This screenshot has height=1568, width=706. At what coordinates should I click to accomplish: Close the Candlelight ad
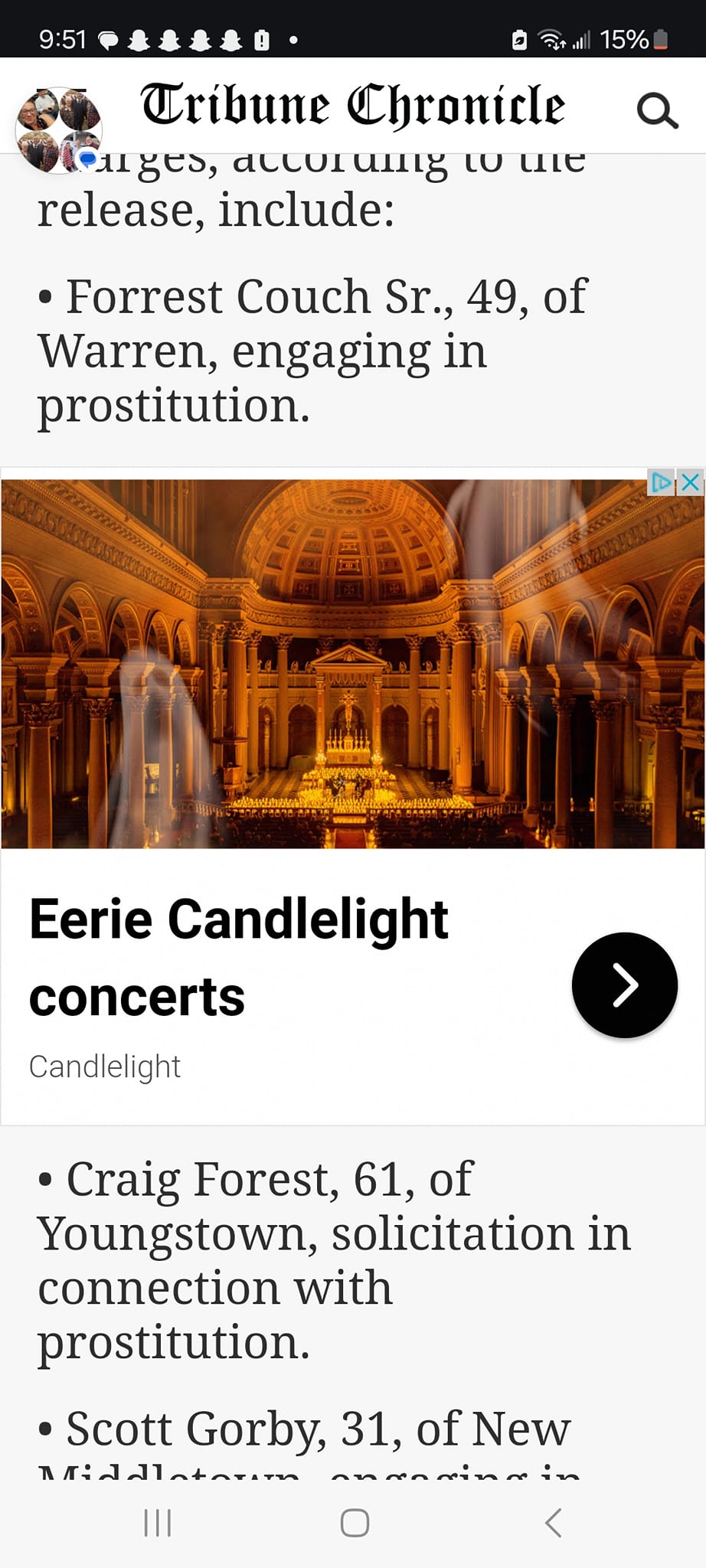pos(691,482)
